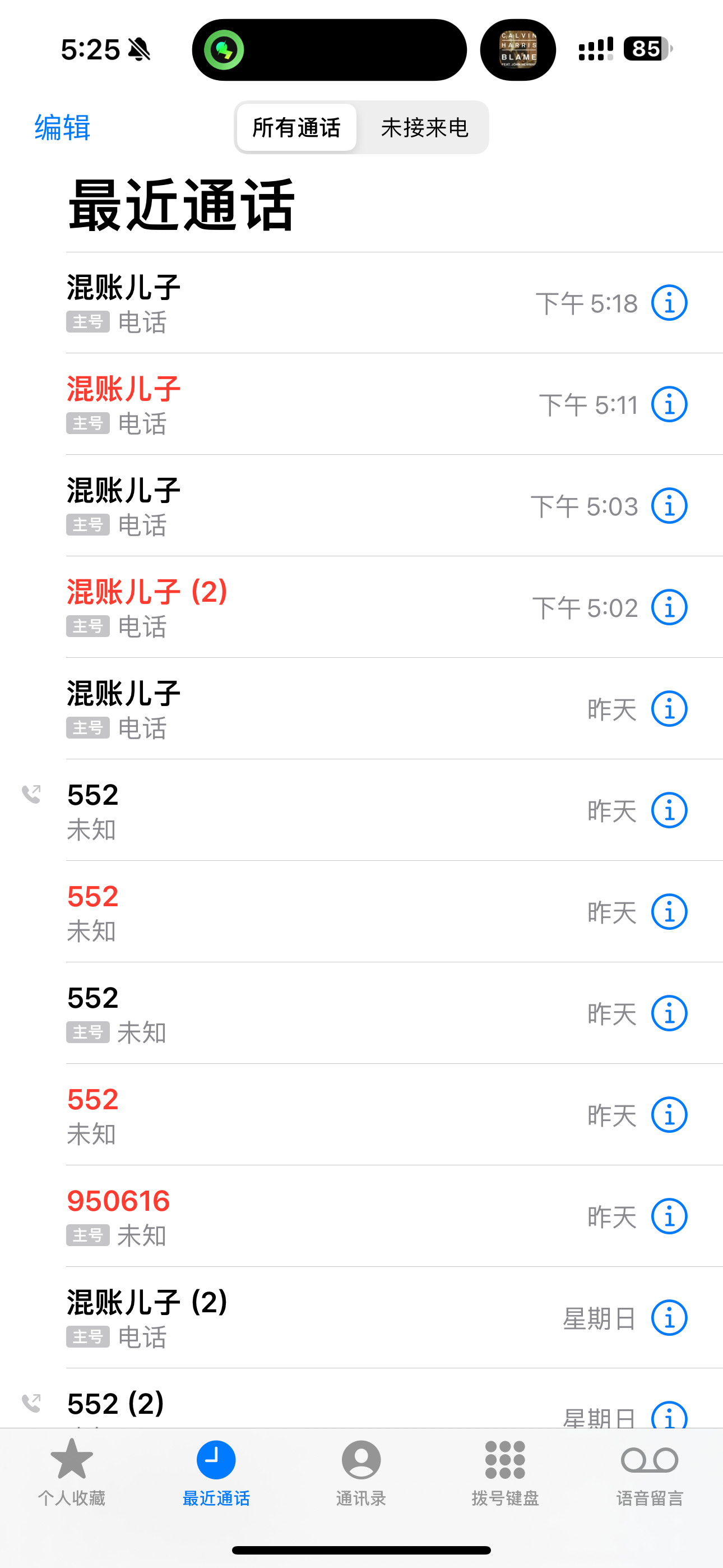
Task: Open info for the 下午 5:18 call
Action: [x=669, y=302]
